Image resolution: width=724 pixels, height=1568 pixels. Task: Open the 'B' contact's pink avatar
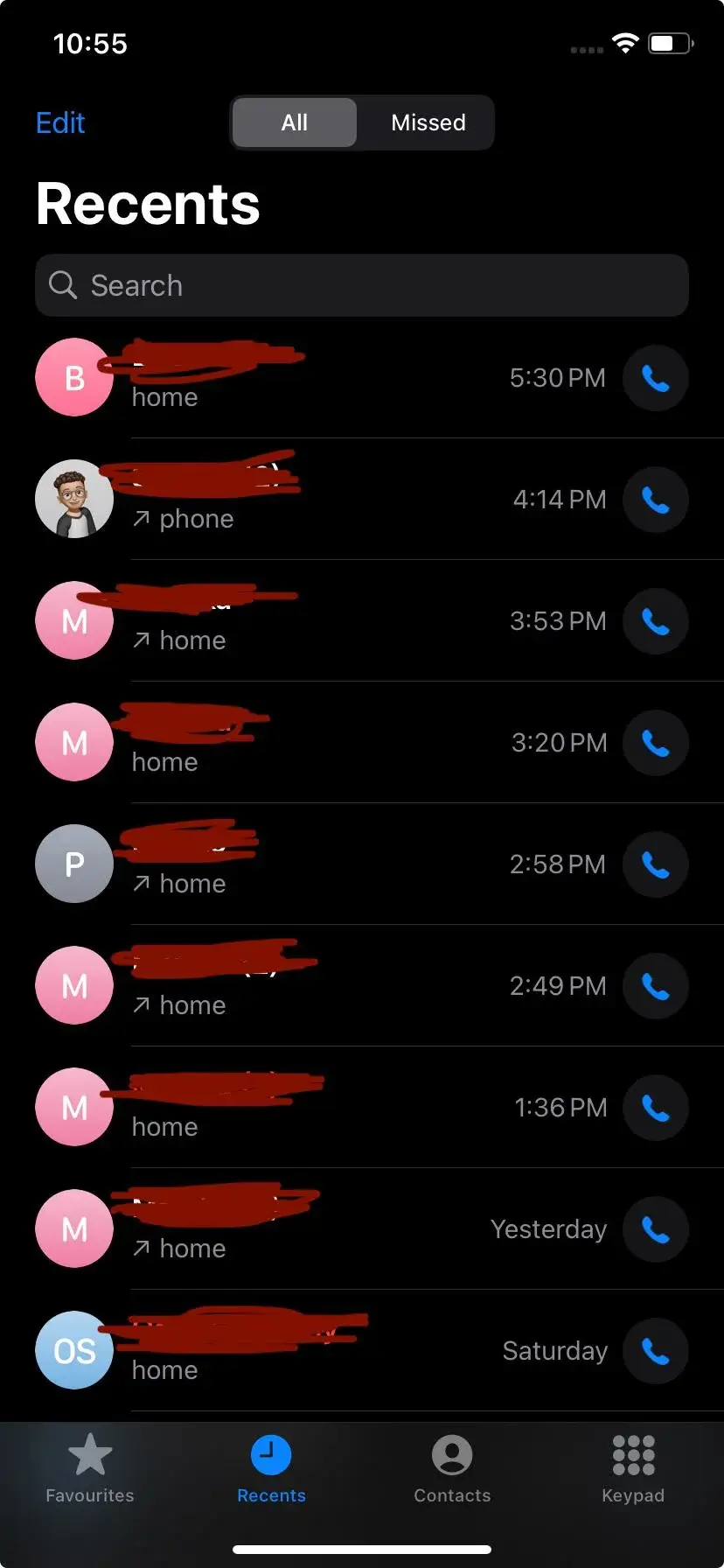(x=73, y=378)
